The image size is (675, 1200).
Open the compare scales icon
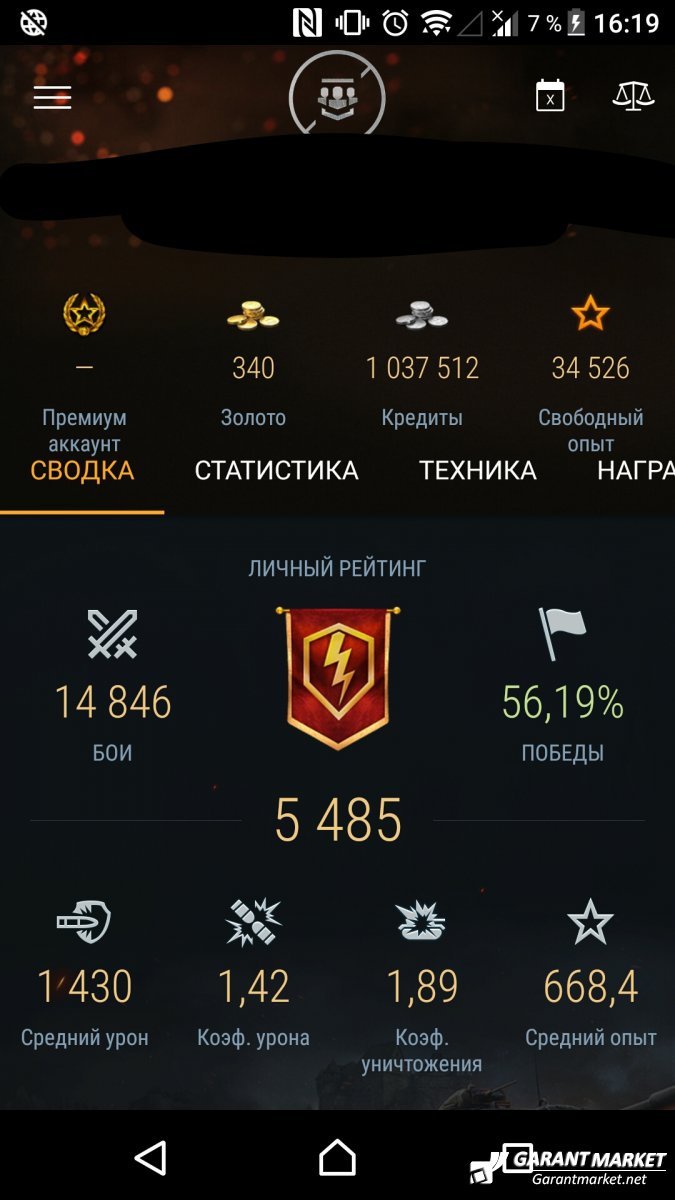coord(633,96)
